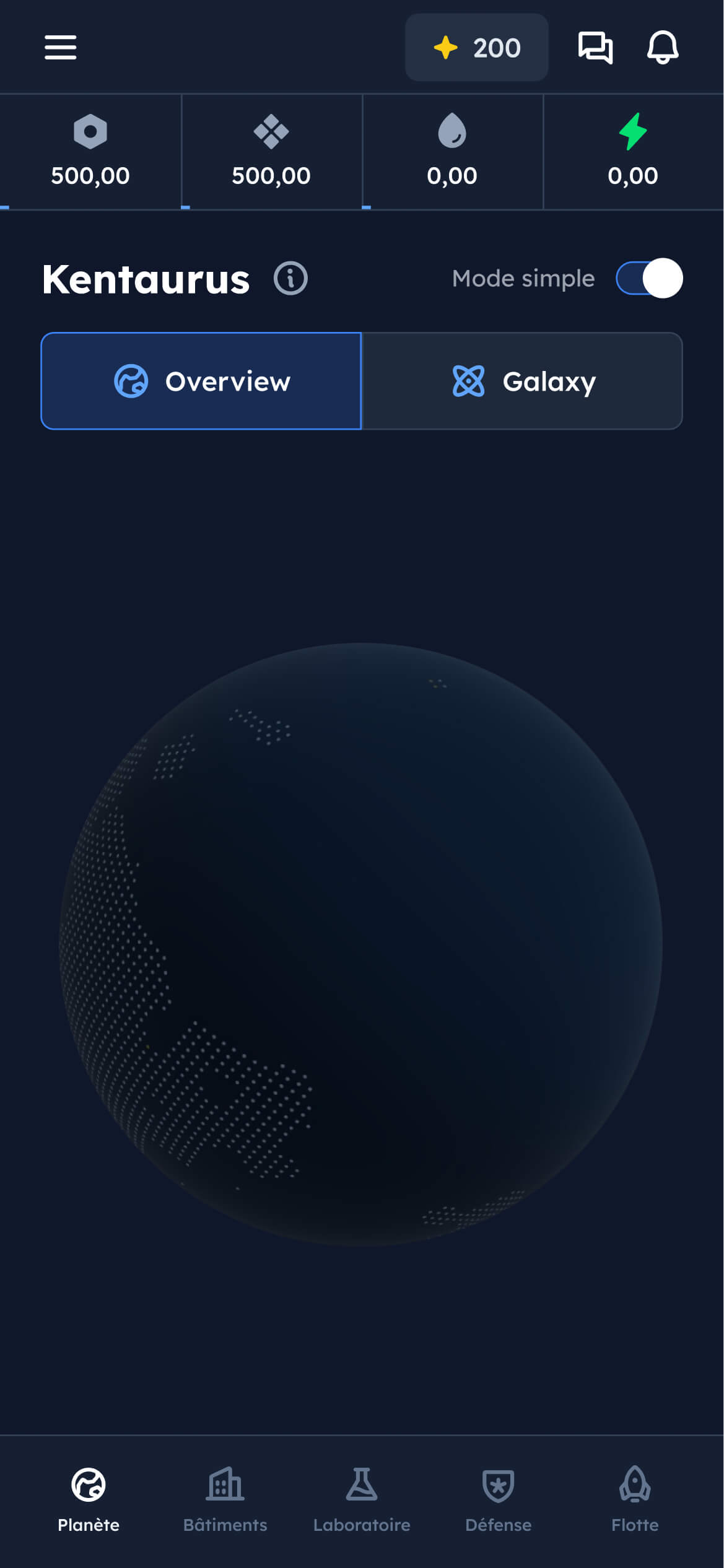Open the Bâtiments tab
Image resolution: width=724 pixels, height=1568 pixels.
pos(225,1498)
